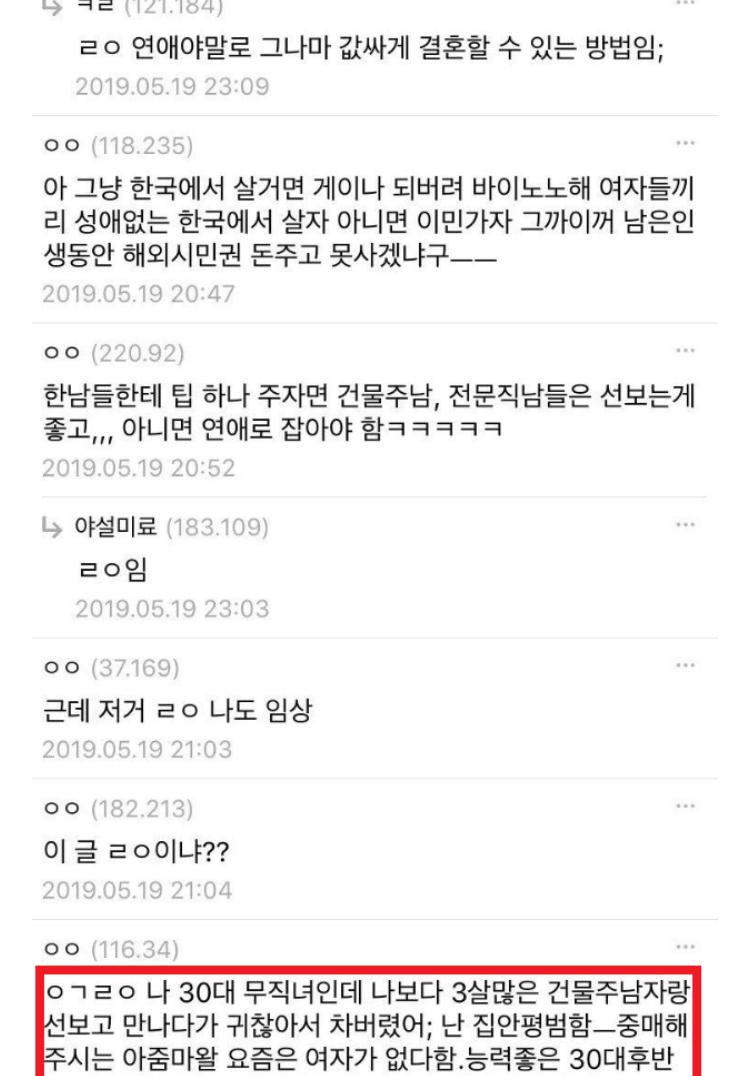Open the options menu on comment by 118.235
This screenshot has width=750, height=1076.
(685, 144)
